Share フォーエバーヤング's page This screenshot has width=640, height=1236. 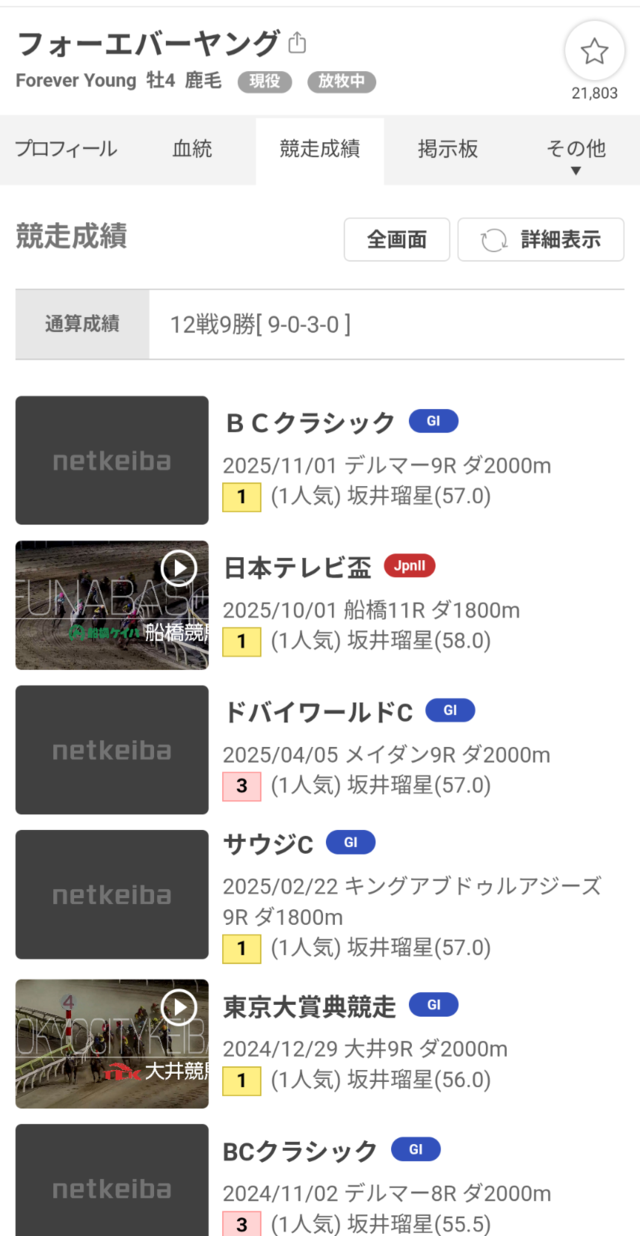coord(297,44)
